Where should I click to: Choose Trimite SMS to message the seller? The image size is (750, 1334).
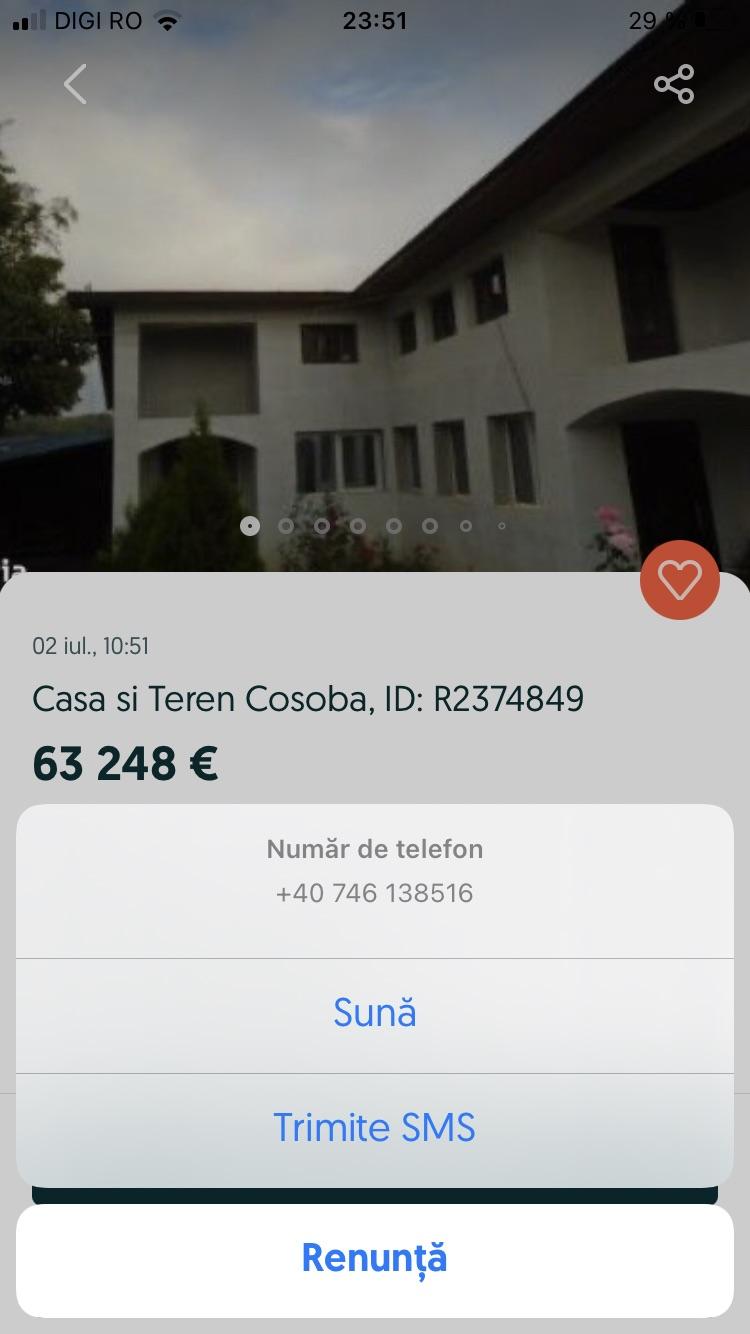tap(374, 1128)
